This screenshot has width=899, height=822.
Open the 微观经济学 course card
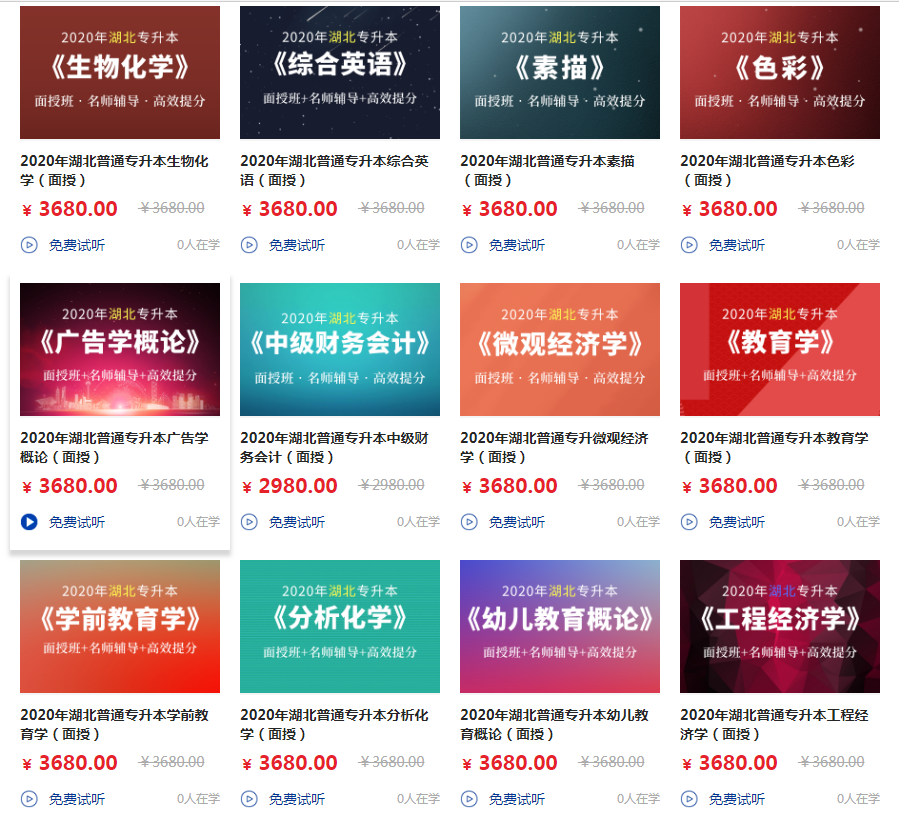560,349
